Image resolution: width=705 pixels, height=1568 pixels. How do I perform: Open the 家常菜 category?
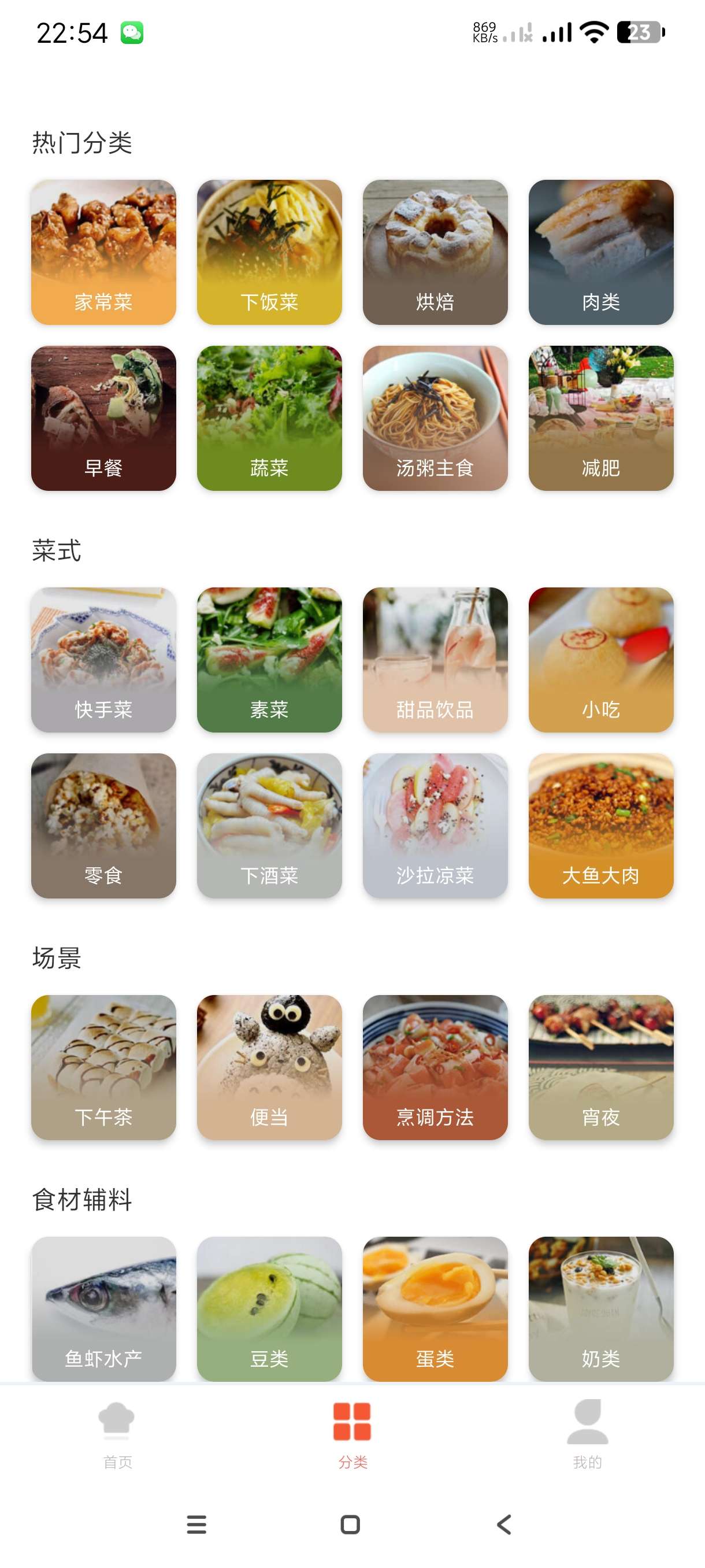[x=103, y=252]
